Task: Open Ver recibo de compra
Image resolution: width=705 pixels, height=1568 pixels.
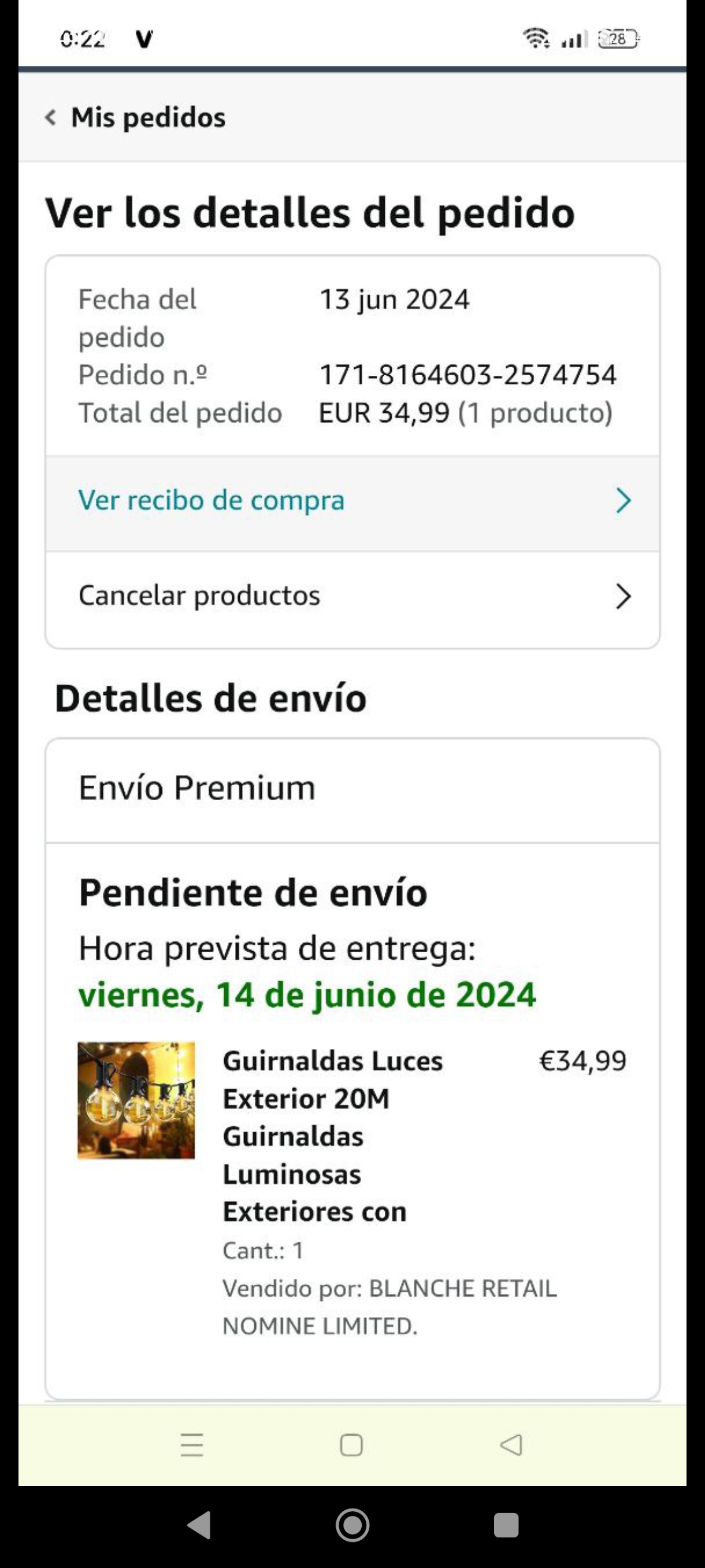Action: click(353, 501)
